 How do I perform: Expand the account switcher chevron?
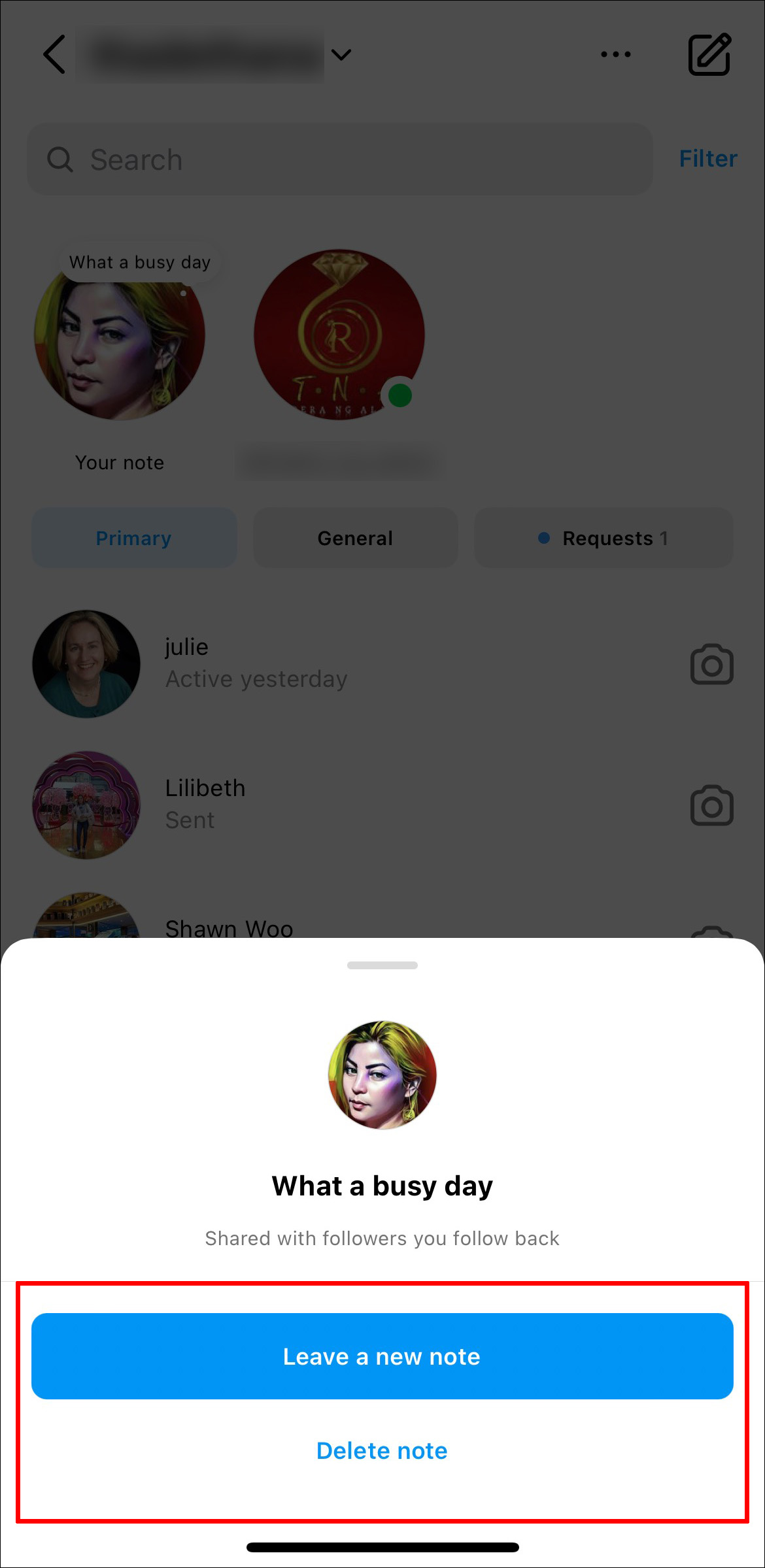click(x=341, y=54)
